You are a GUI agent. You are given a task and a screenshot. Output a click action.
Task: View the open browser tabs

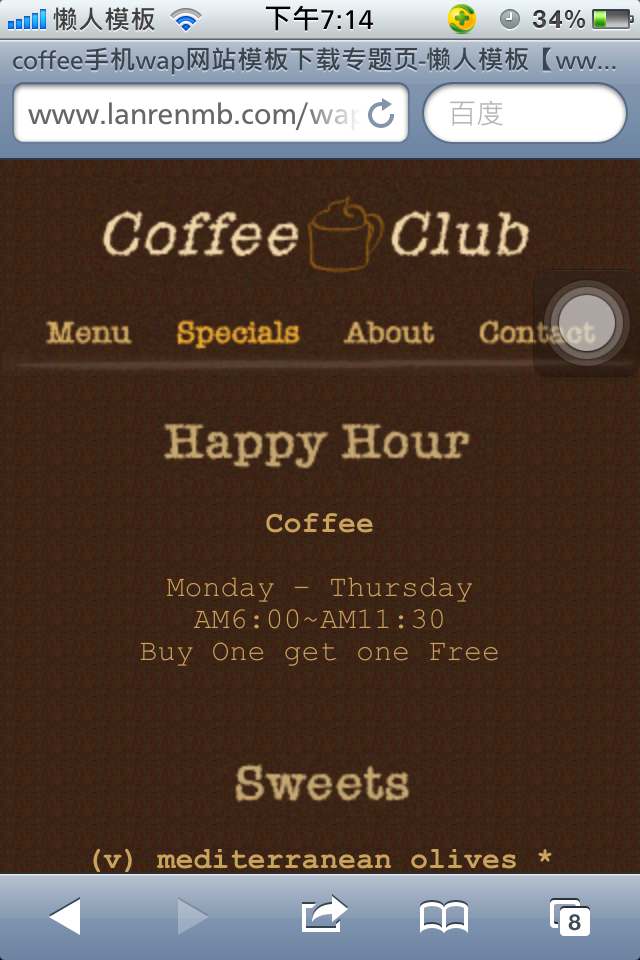570,916
